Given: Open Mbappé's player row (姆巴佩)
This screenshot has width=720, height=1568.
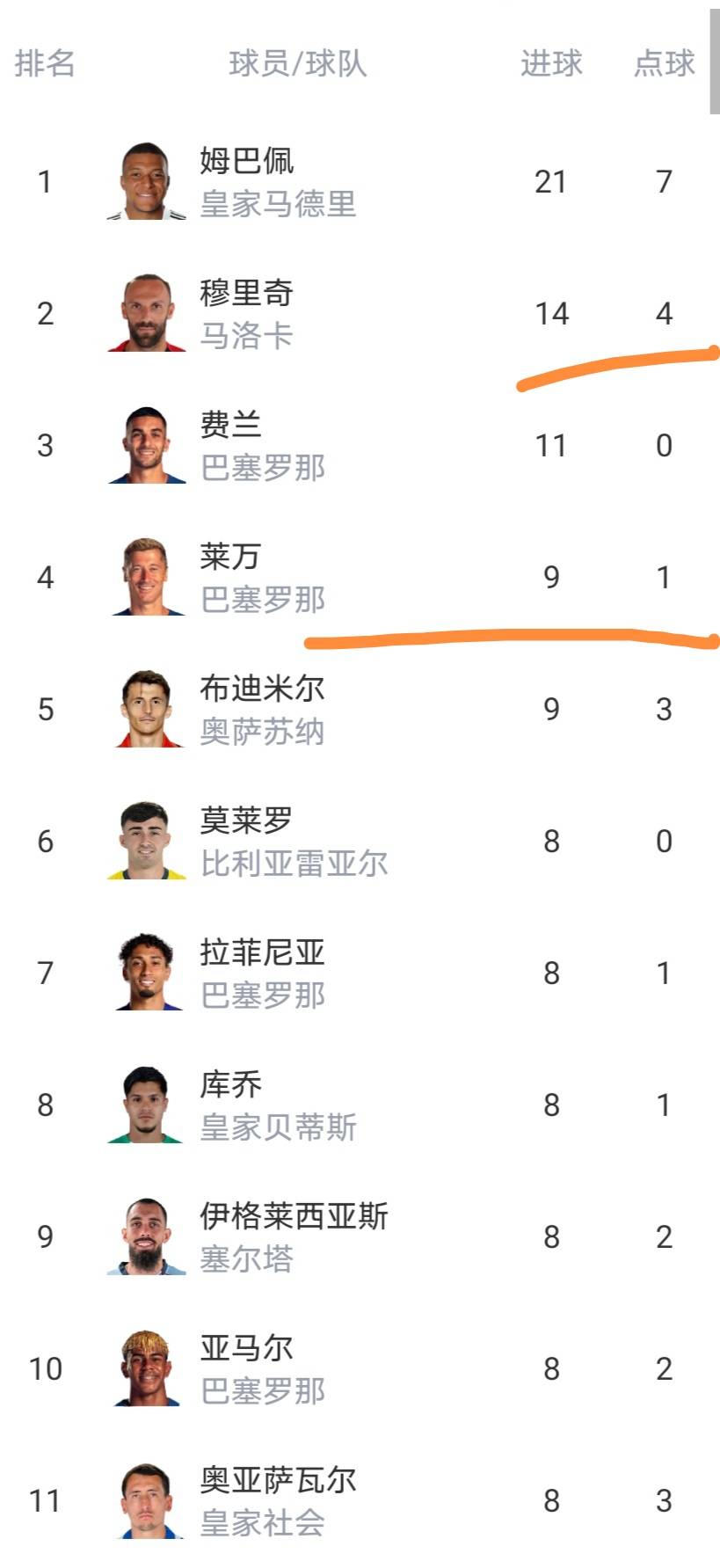Looking at the screenshot, I should click(x=246, y=181).
